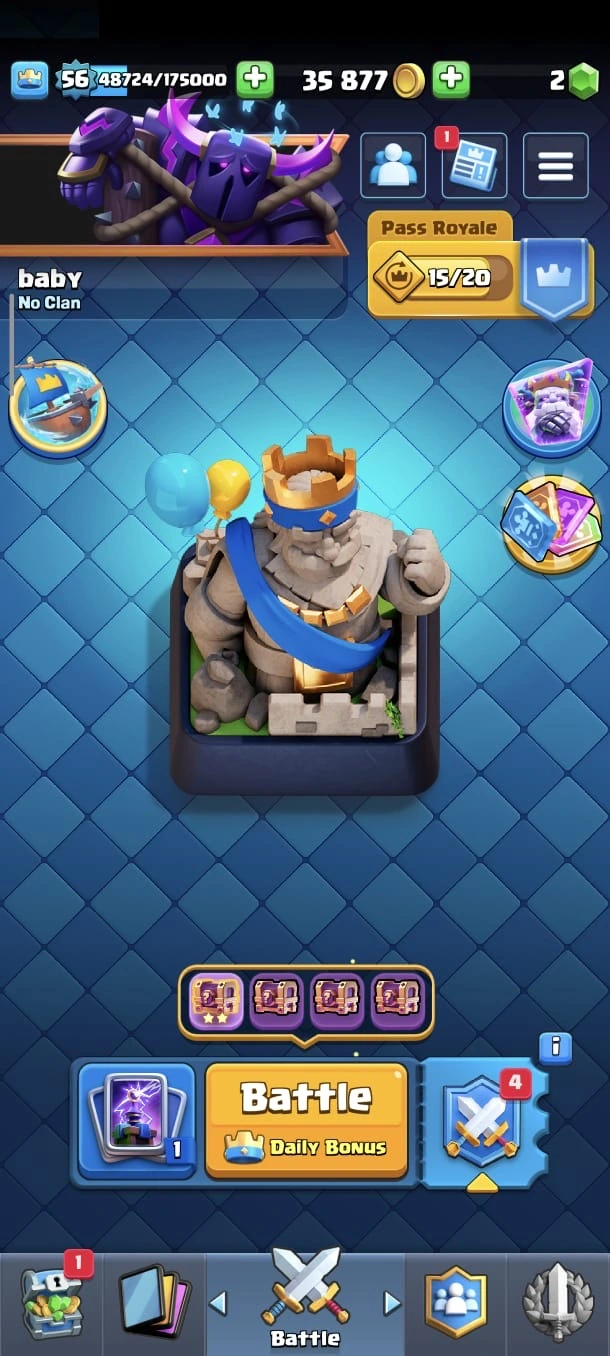Tap the info icon above game modes

tap(555, 1047)
